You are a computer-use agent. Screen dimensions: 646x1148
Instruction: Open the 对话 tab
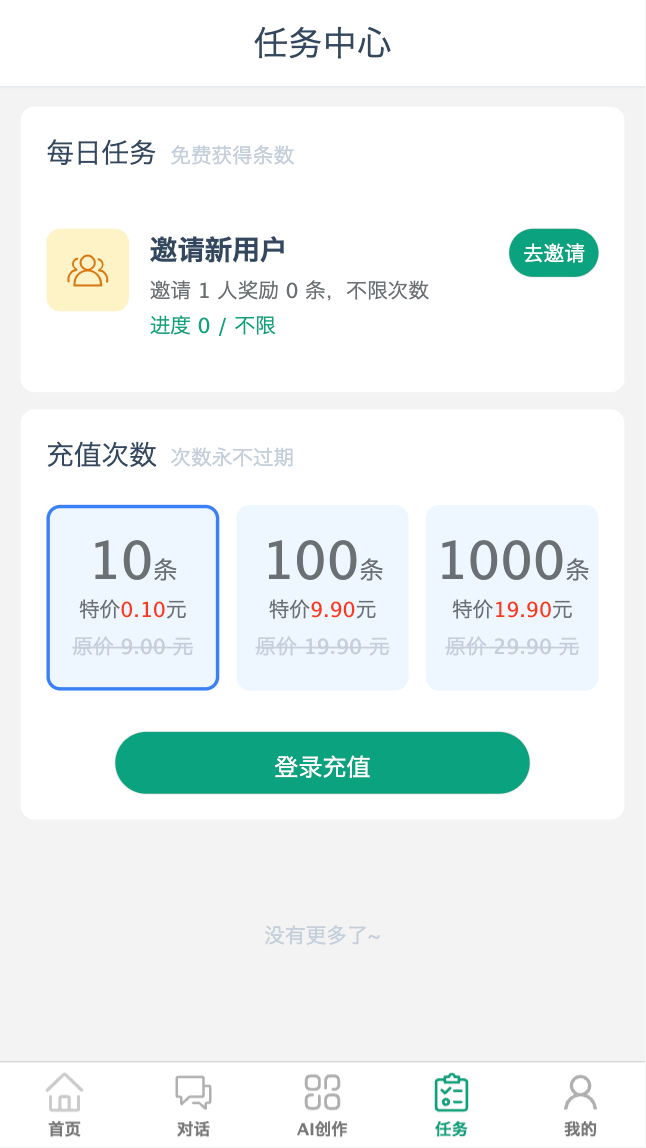tap(193, 1105)
